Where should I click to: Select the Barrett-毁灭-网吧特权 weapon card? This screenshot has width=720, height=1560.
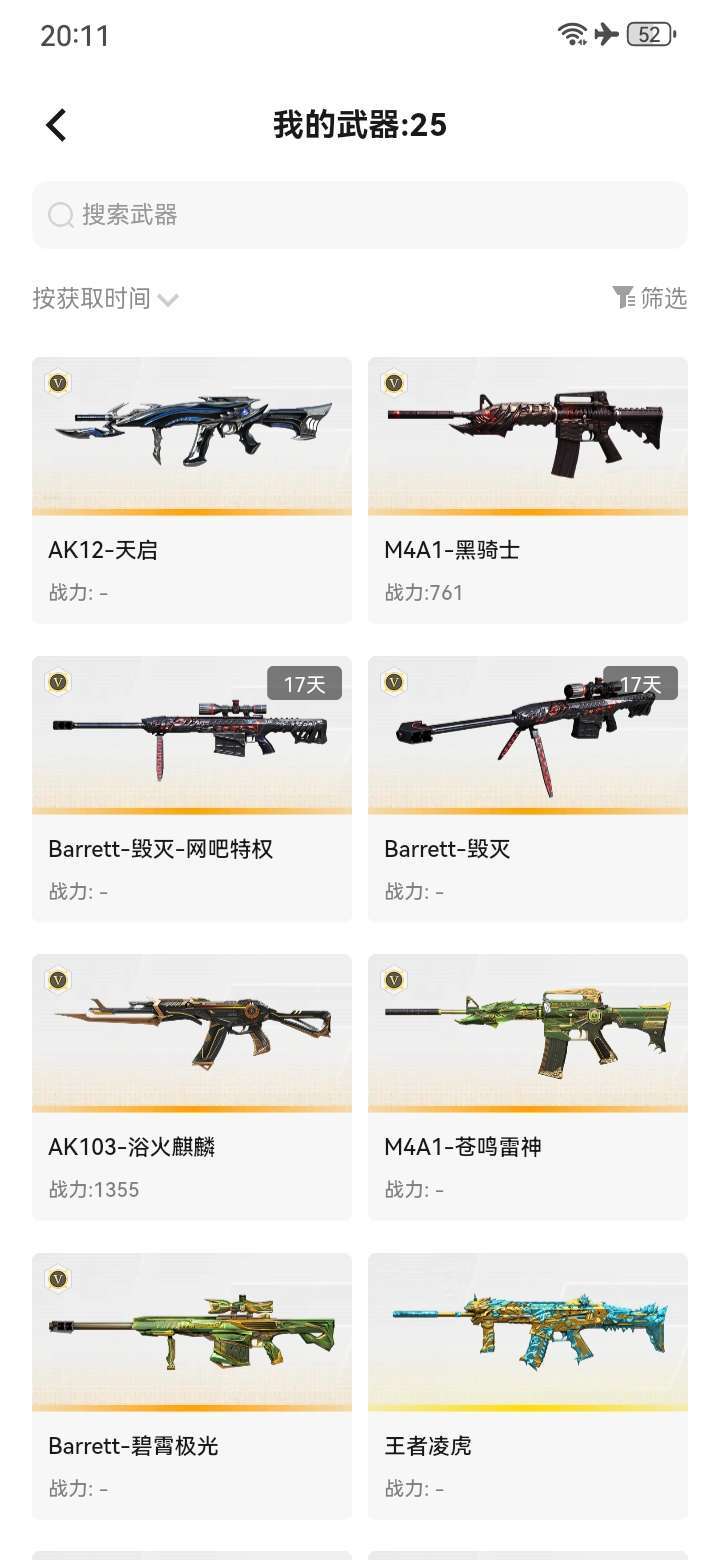[x=192, y=789]
